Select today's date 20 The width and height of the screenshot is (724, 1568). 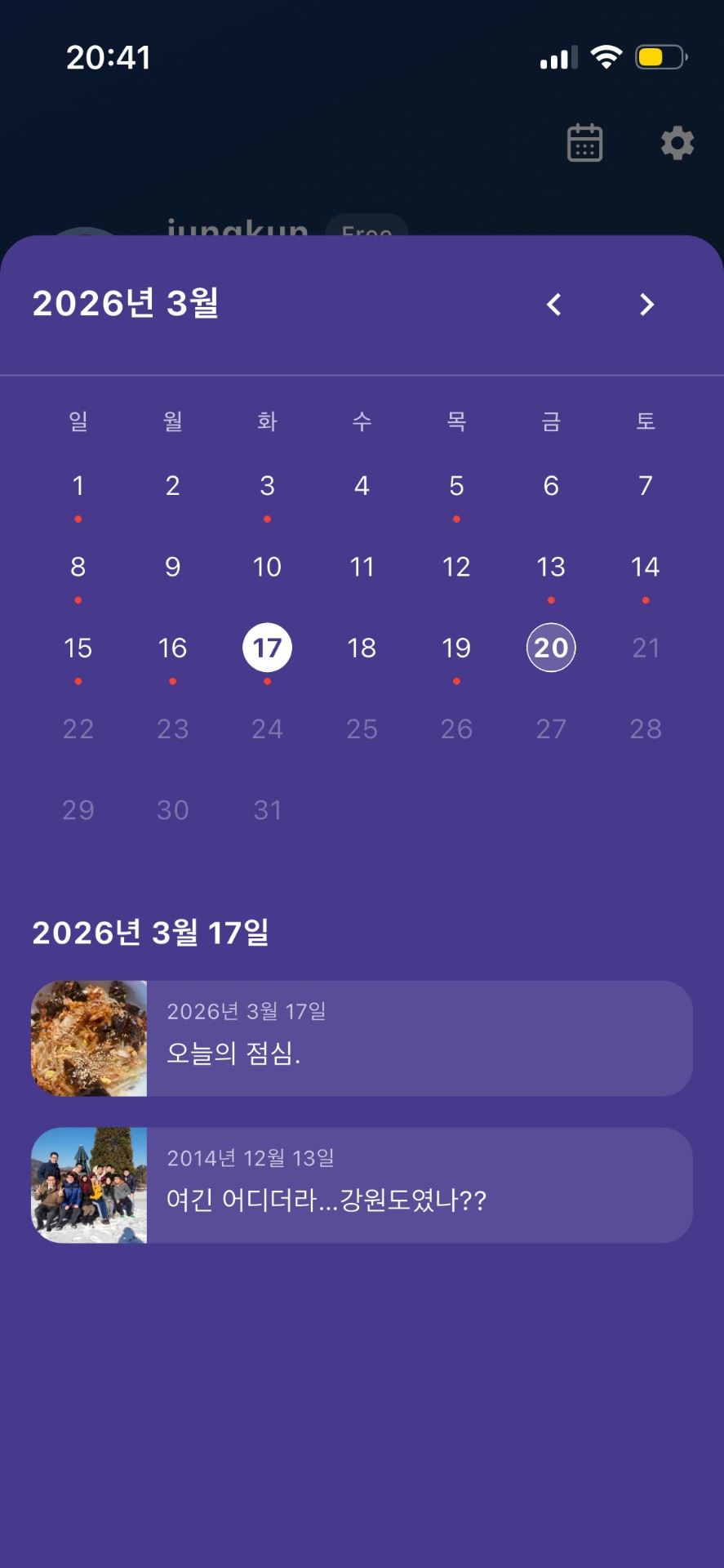tap(551, 648)
